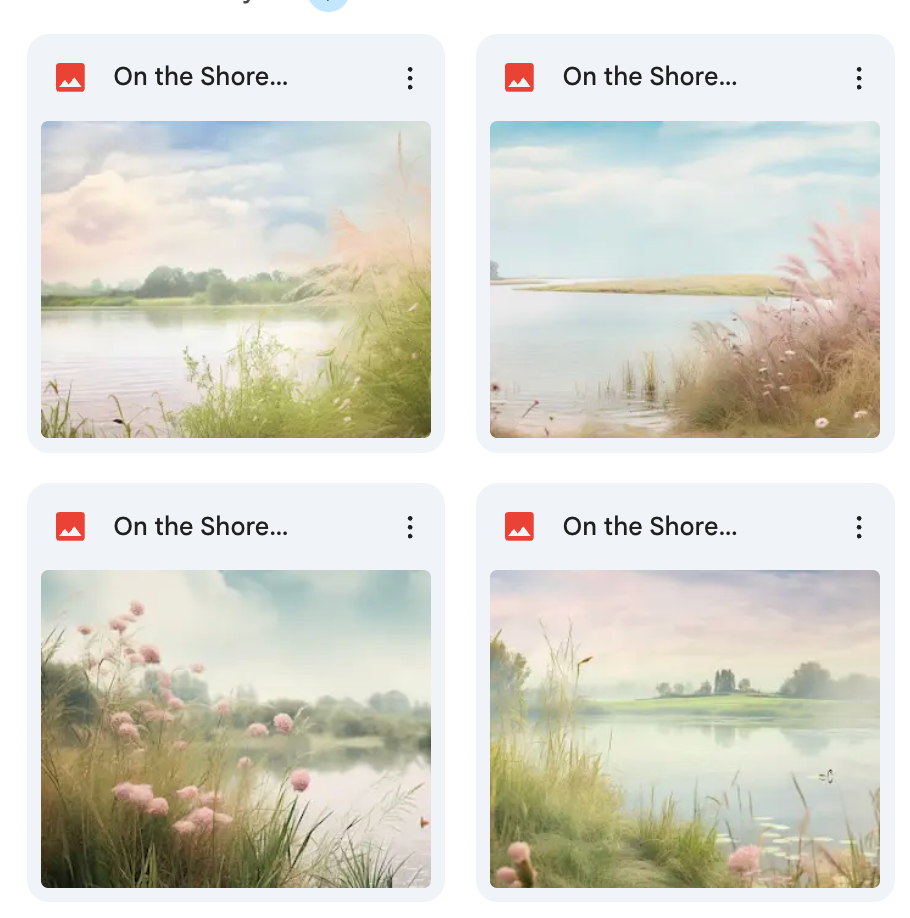Open the file card showing pink clouds
This screenshot has width=910, height=918.
(x=235, y=279)
